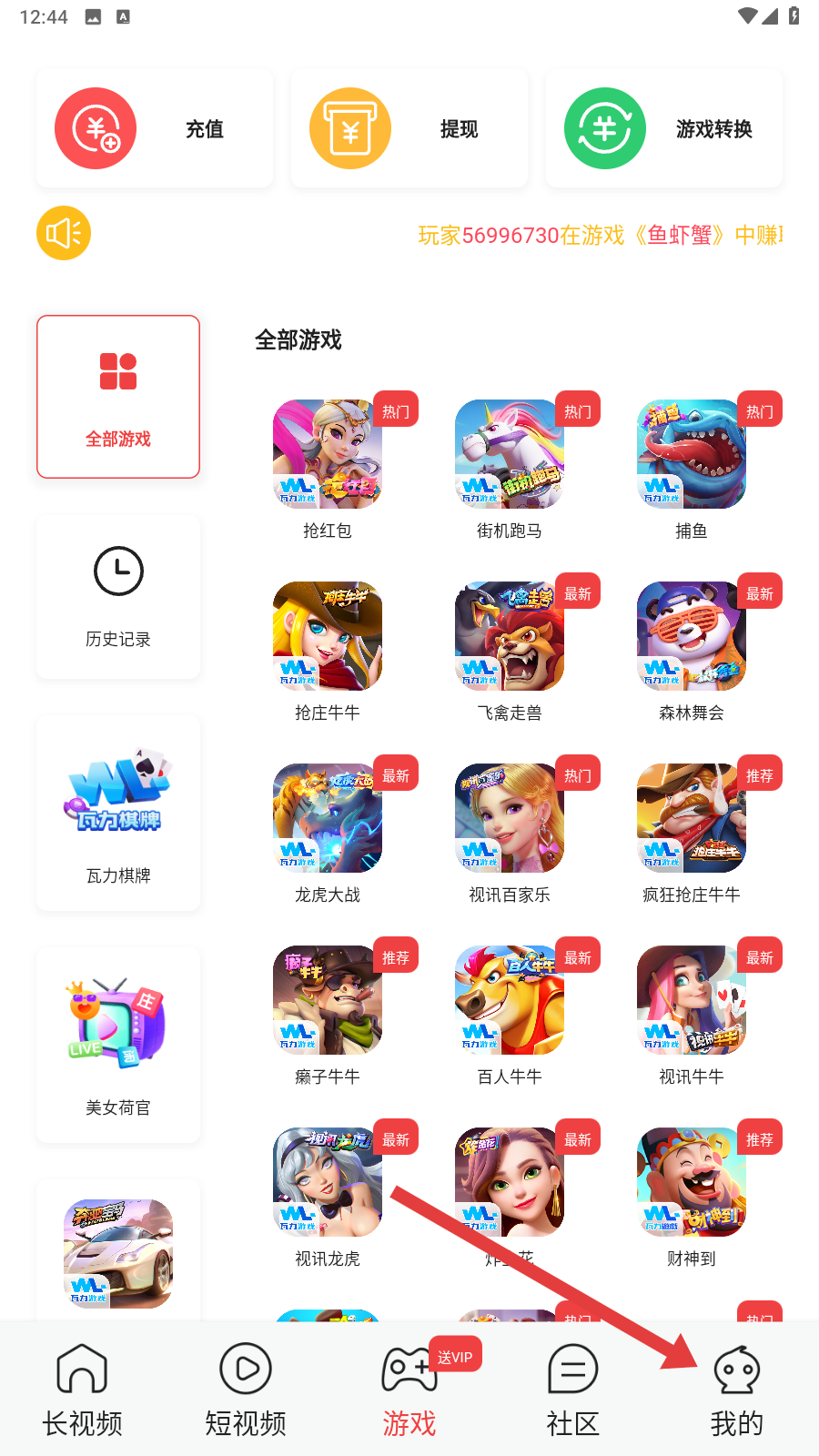The image size is (819, 1456).
Task: Open the 提现 withdraw button
Action: (x=409, y=129)
